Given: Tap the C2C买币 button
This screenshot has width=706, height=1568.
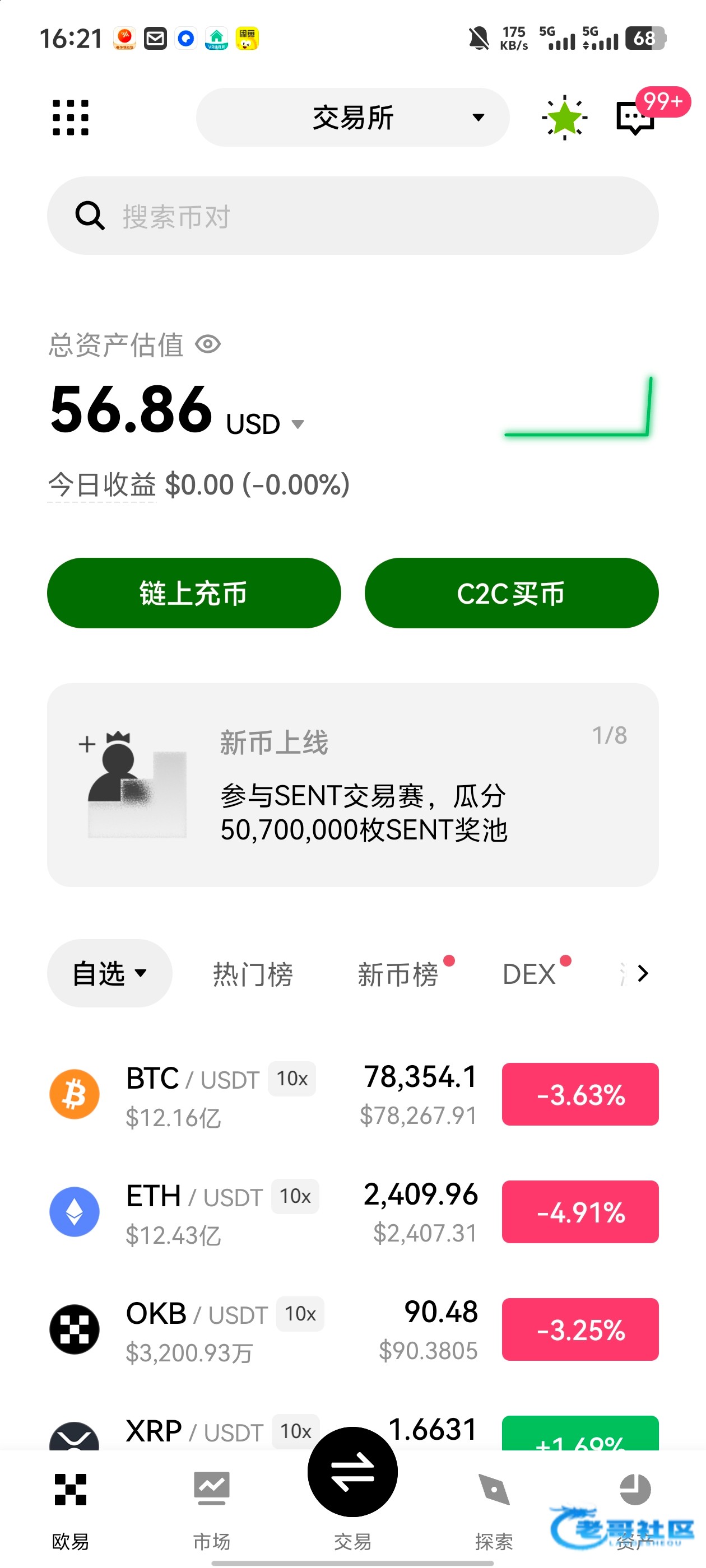Looking at the screenshot, I should (x=511, y=593).
